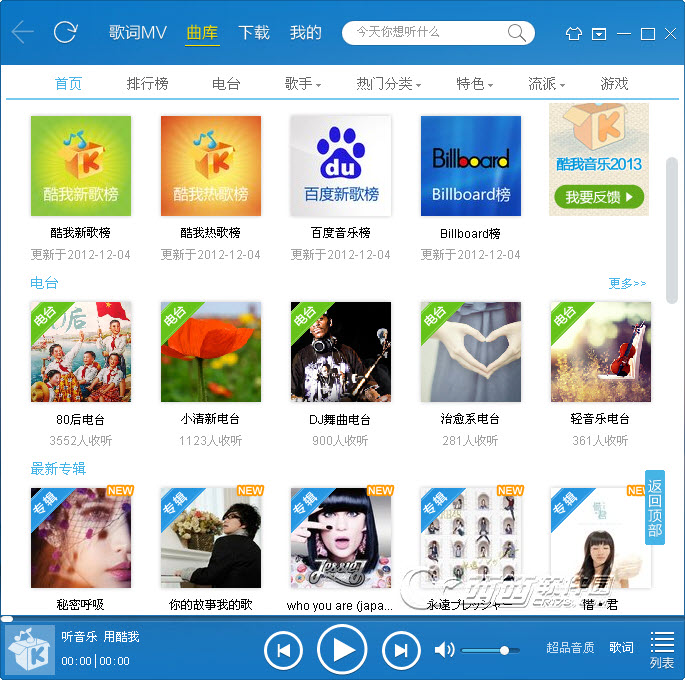
Task: Go back with the arrow icon
Action: tap(22, 32)
